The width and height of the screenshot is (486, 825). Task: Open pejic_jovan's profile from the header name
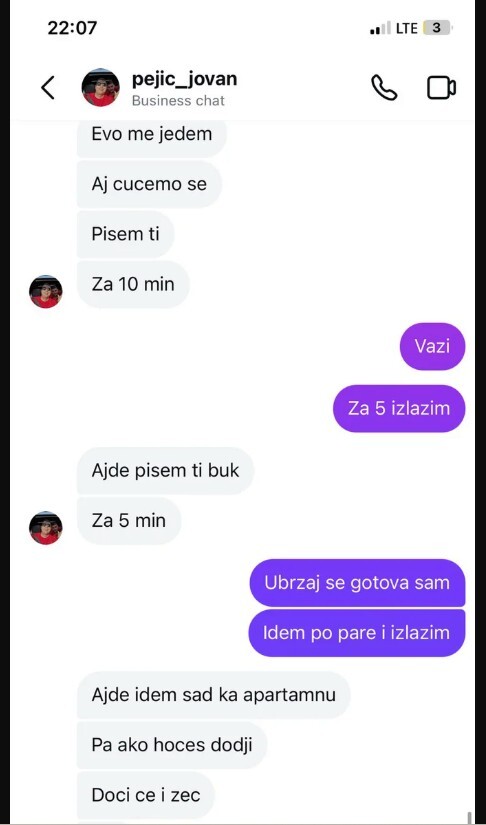[x=184, y=79]
